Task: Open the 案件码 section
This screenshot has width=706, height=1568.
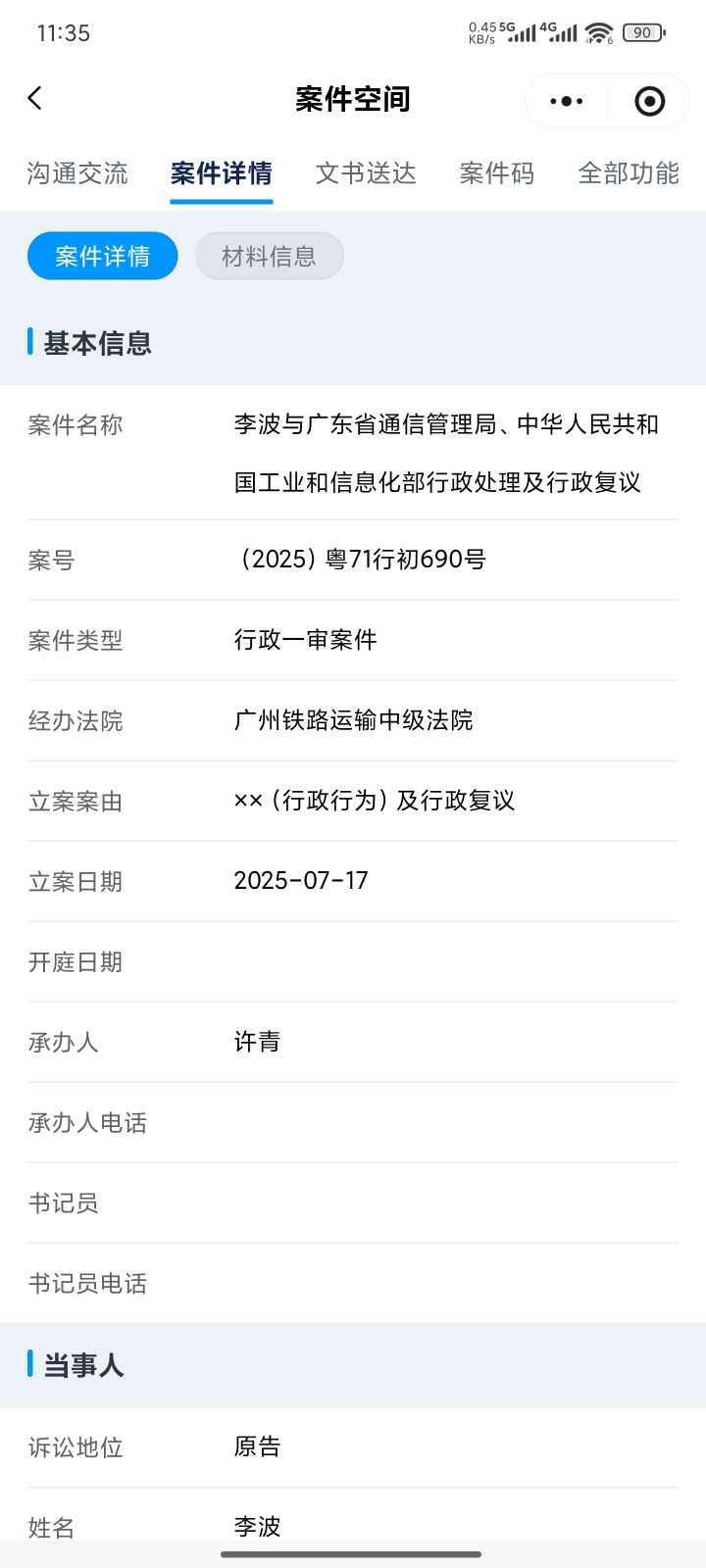Action: pos(496,173)
